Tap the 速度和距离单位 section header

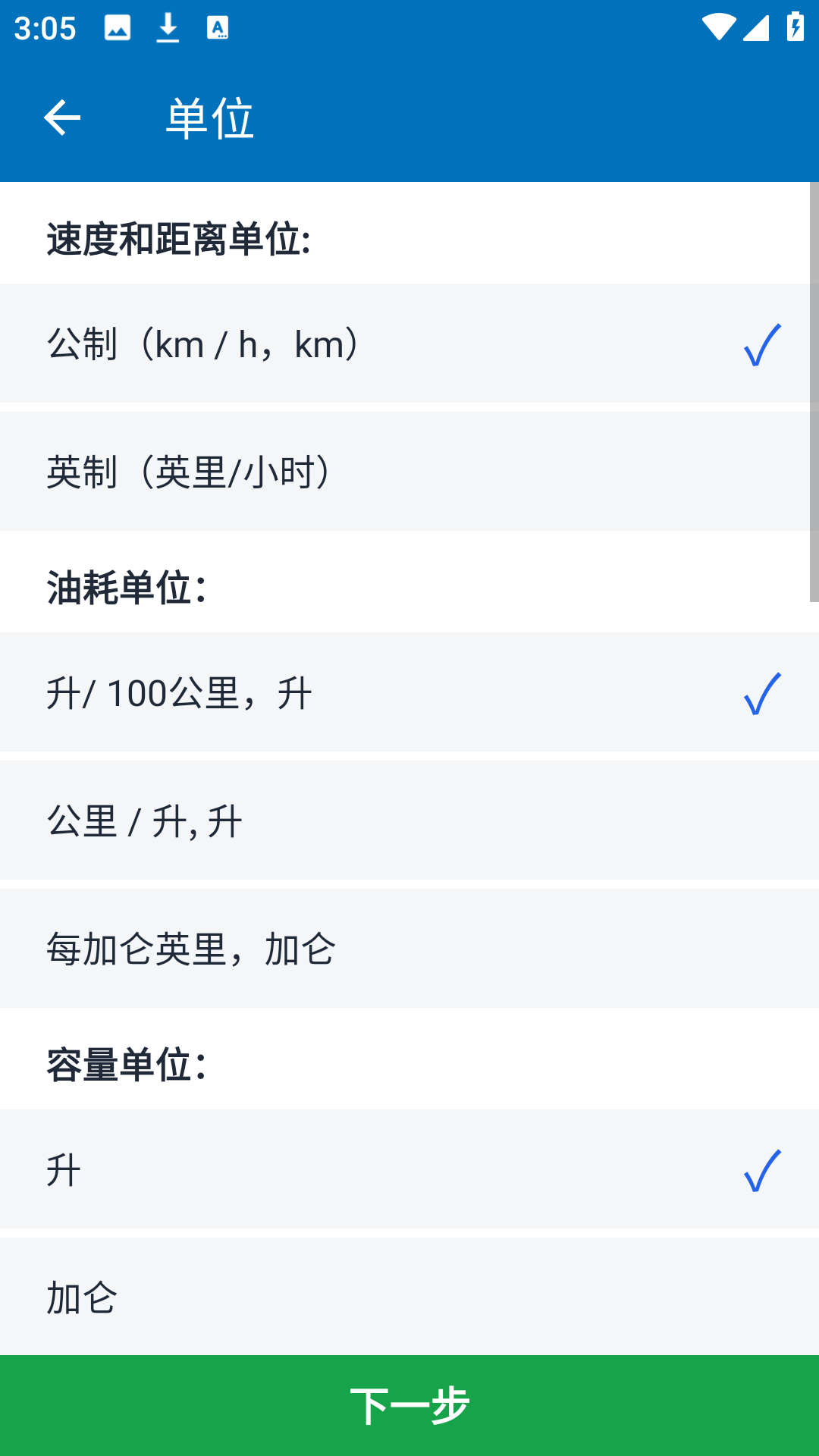tap(178, 235)
